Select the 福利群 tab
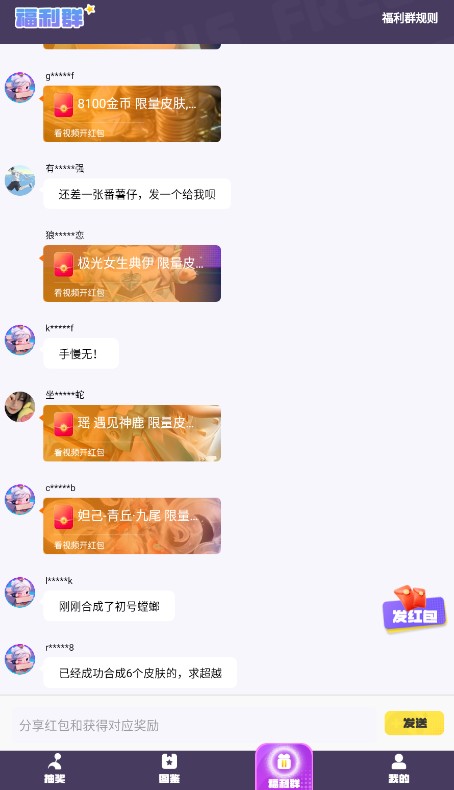Viewport: 454px width, 790px height. click(x=284, y=767)
